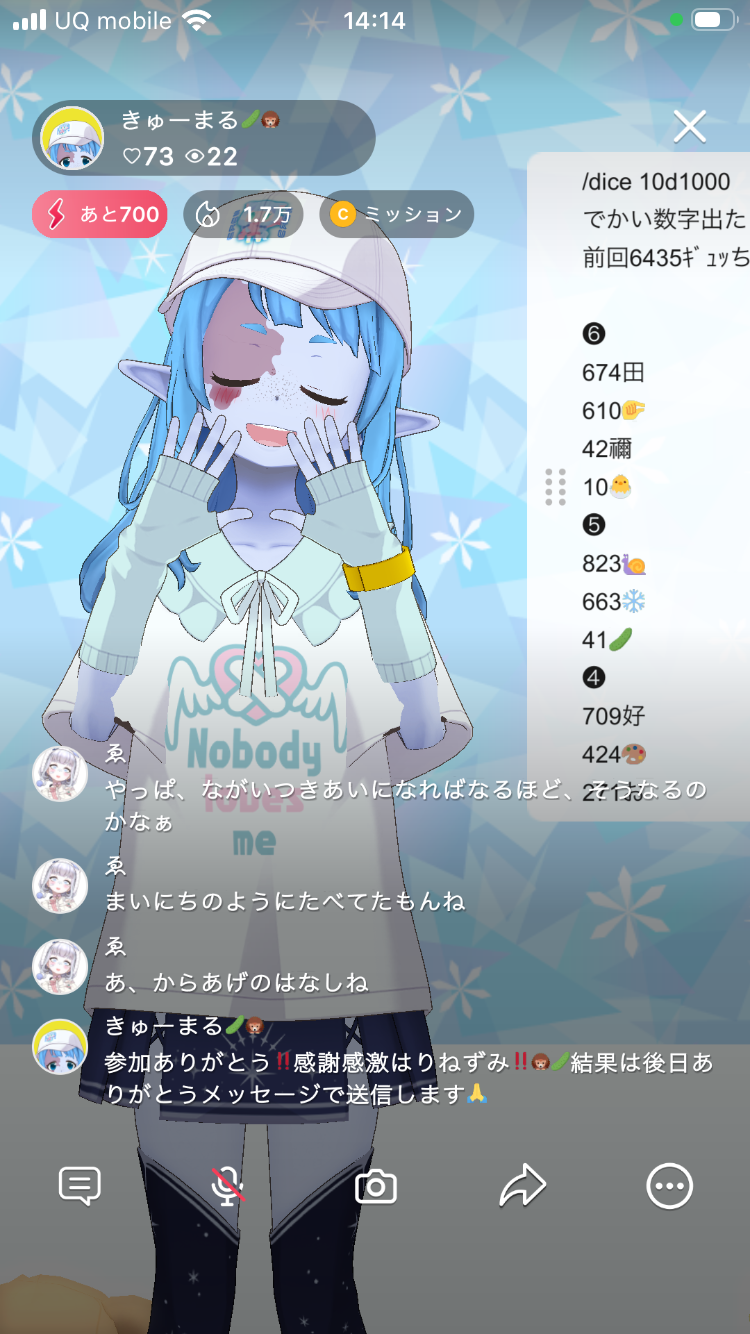Tap the あと700 boost chip
This screenshot has height=1334, width=750.
click(97, 214)
